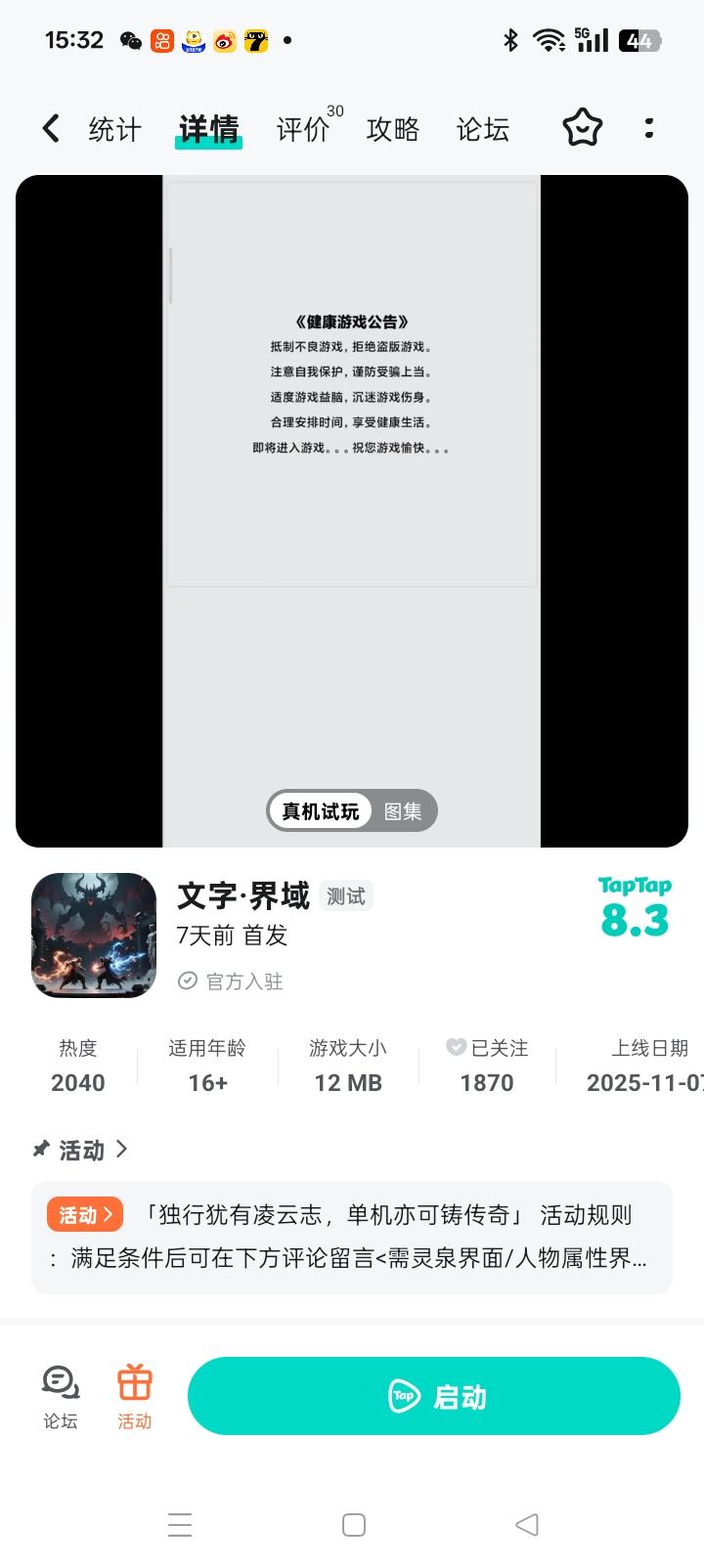Tap the pin icon next to 活动
The image size is (704, 1568).
point(40,1150)
